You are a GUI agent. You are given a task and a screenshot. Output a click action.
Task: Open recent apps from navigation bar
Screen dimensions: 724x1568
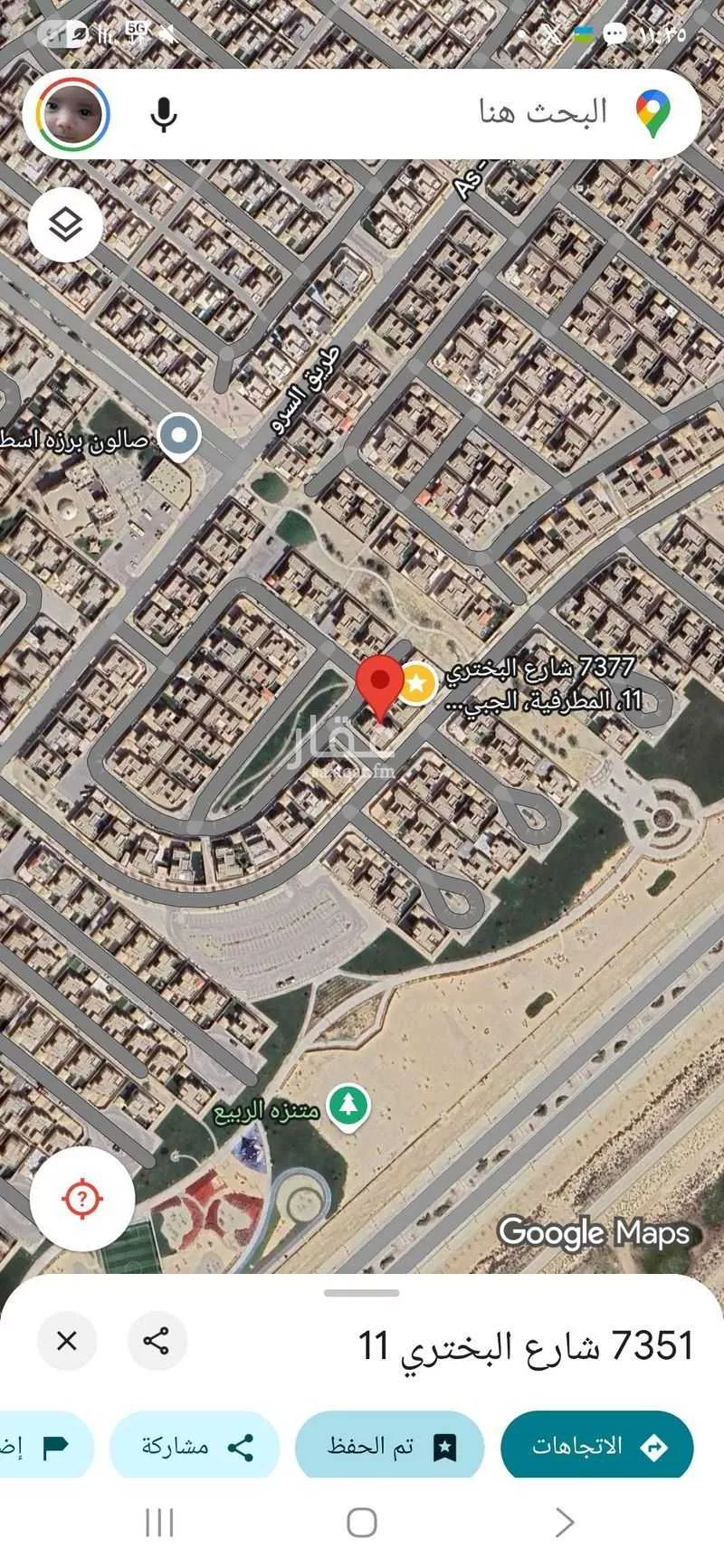pyautogui.click(x=159, y=1523)
